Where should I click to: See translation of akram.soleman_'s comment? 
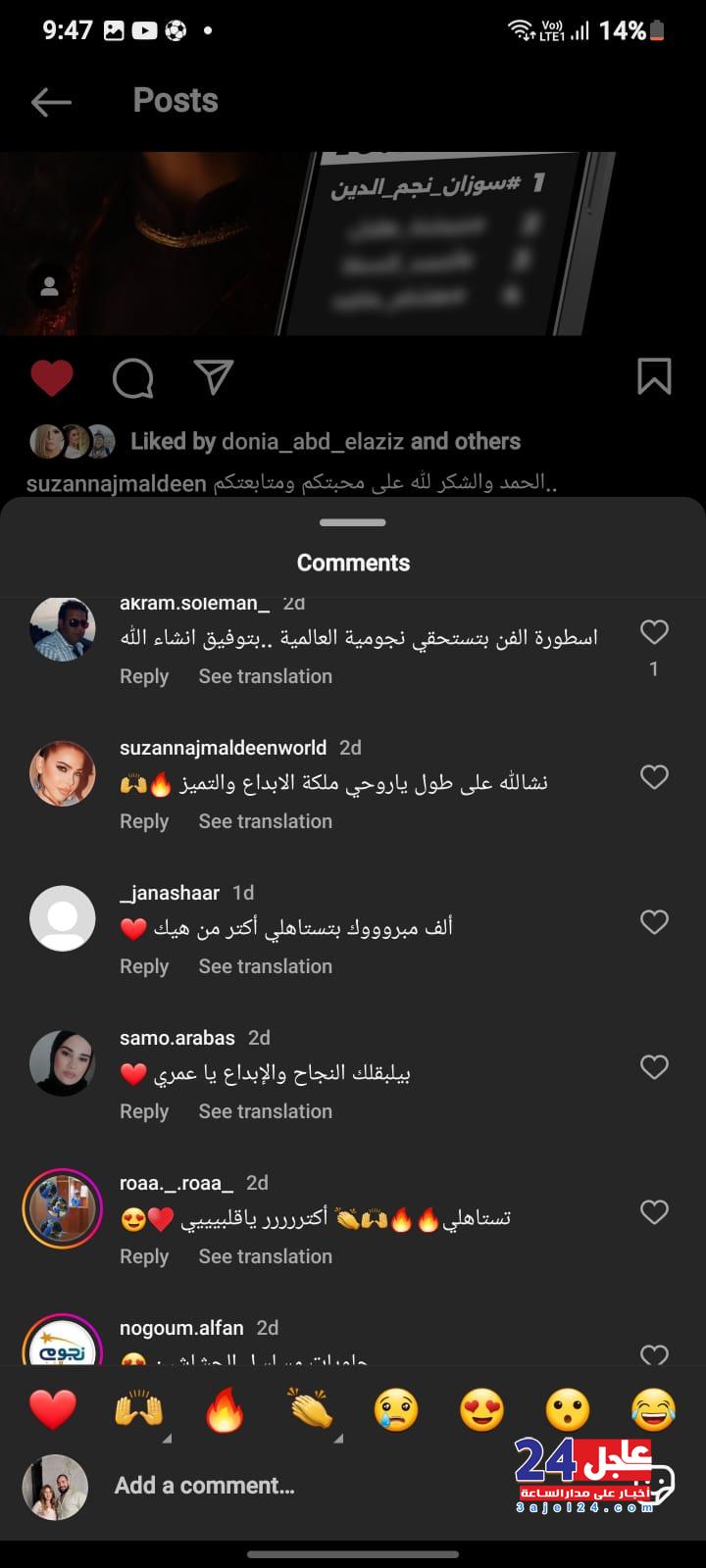[x=265, y=676]
